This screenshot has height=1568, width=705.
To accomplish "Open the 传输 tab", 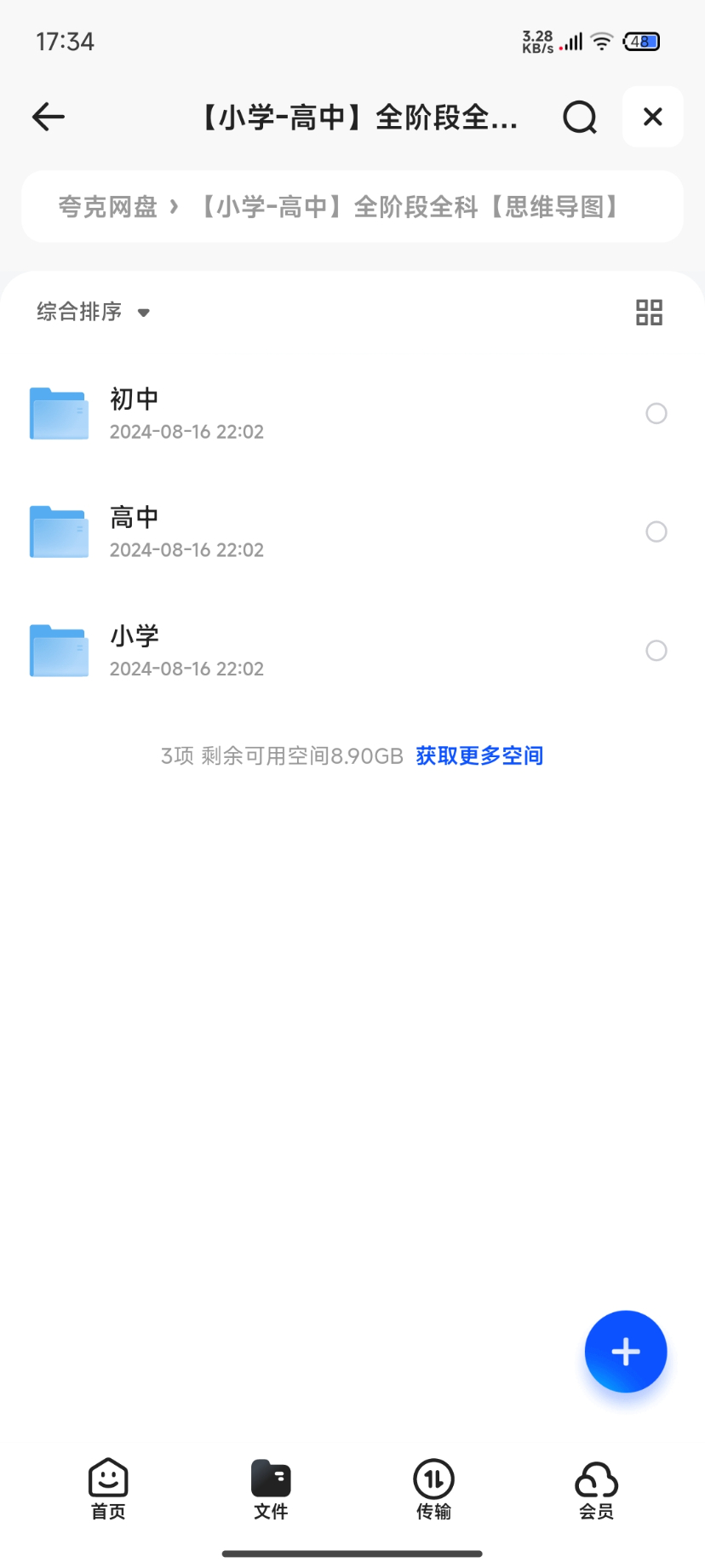I will pos(433,1489).
